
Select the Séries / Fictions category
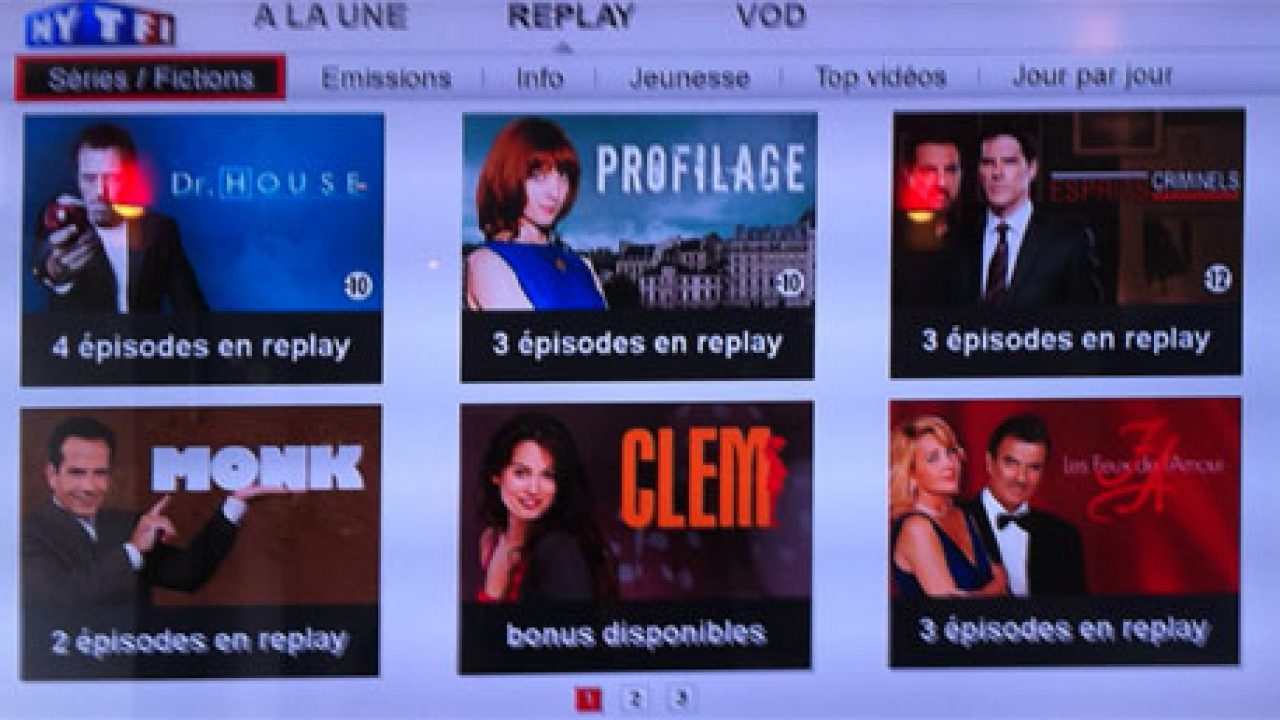click(151, 78)
